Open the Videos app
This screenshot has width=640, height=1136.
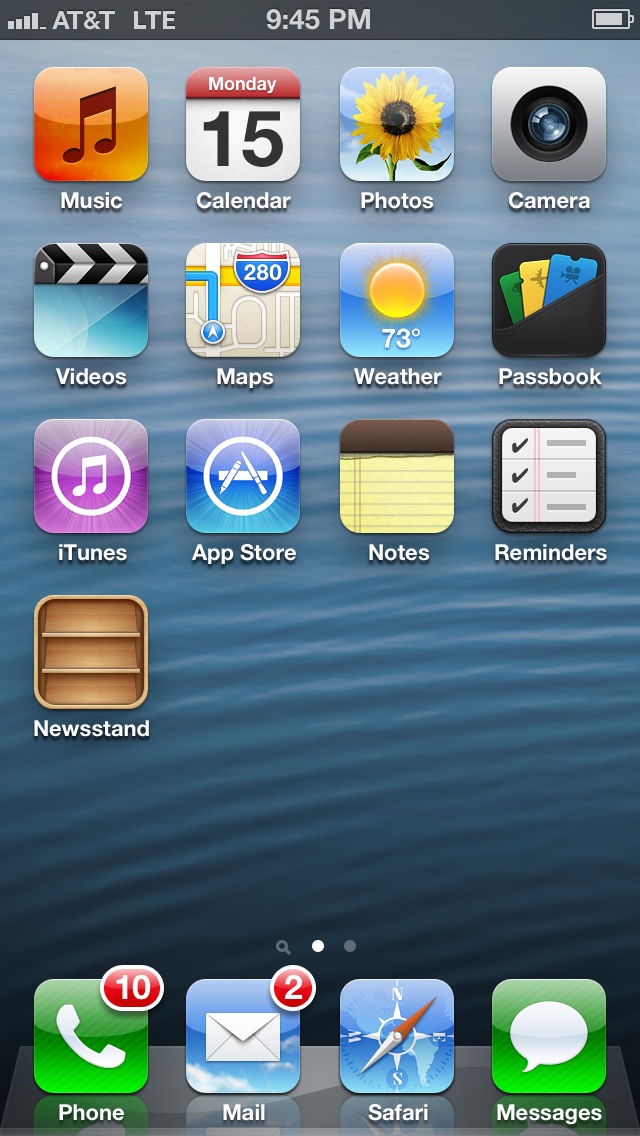[x=91, y=300]
